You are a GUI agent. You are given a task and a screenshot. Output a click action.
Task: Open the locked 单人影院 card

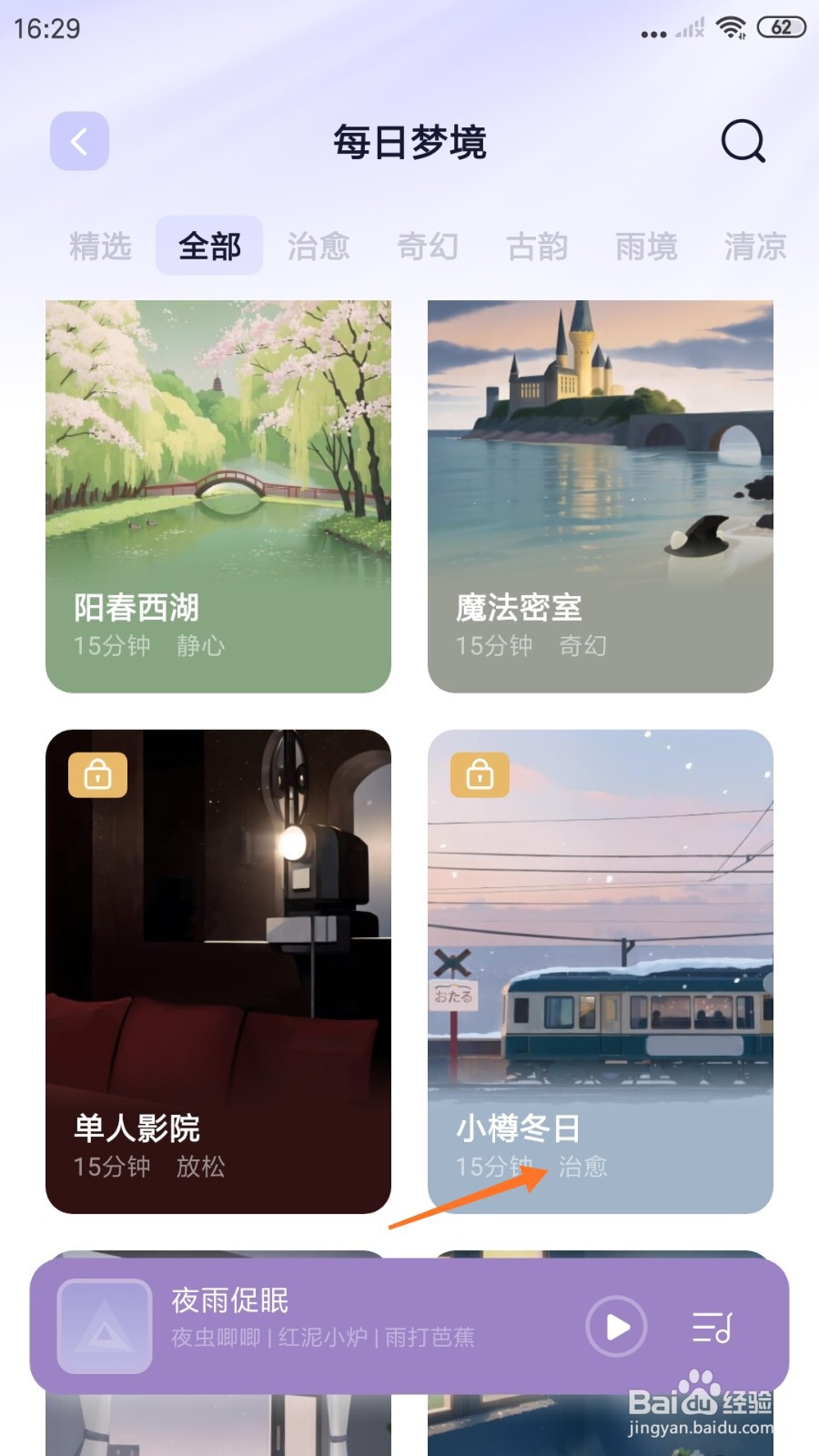pos(218,971)
